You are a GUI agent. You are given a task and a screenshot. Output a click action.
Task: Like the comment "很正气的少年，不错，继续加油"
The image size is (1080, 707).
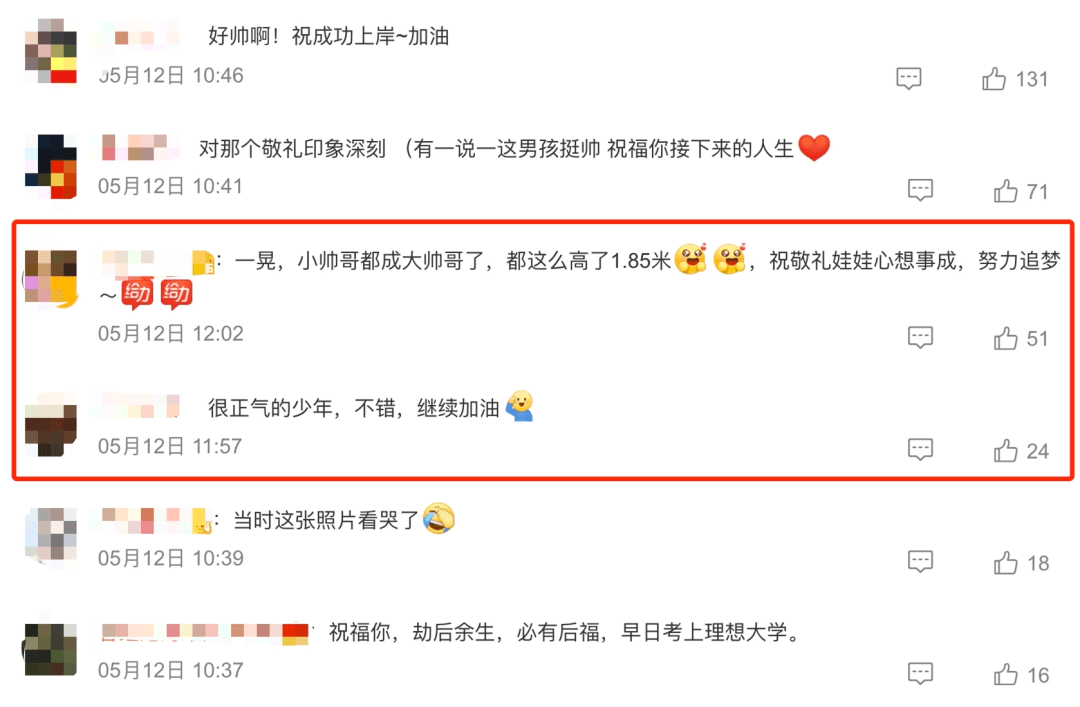click(x=1005, y=451)
